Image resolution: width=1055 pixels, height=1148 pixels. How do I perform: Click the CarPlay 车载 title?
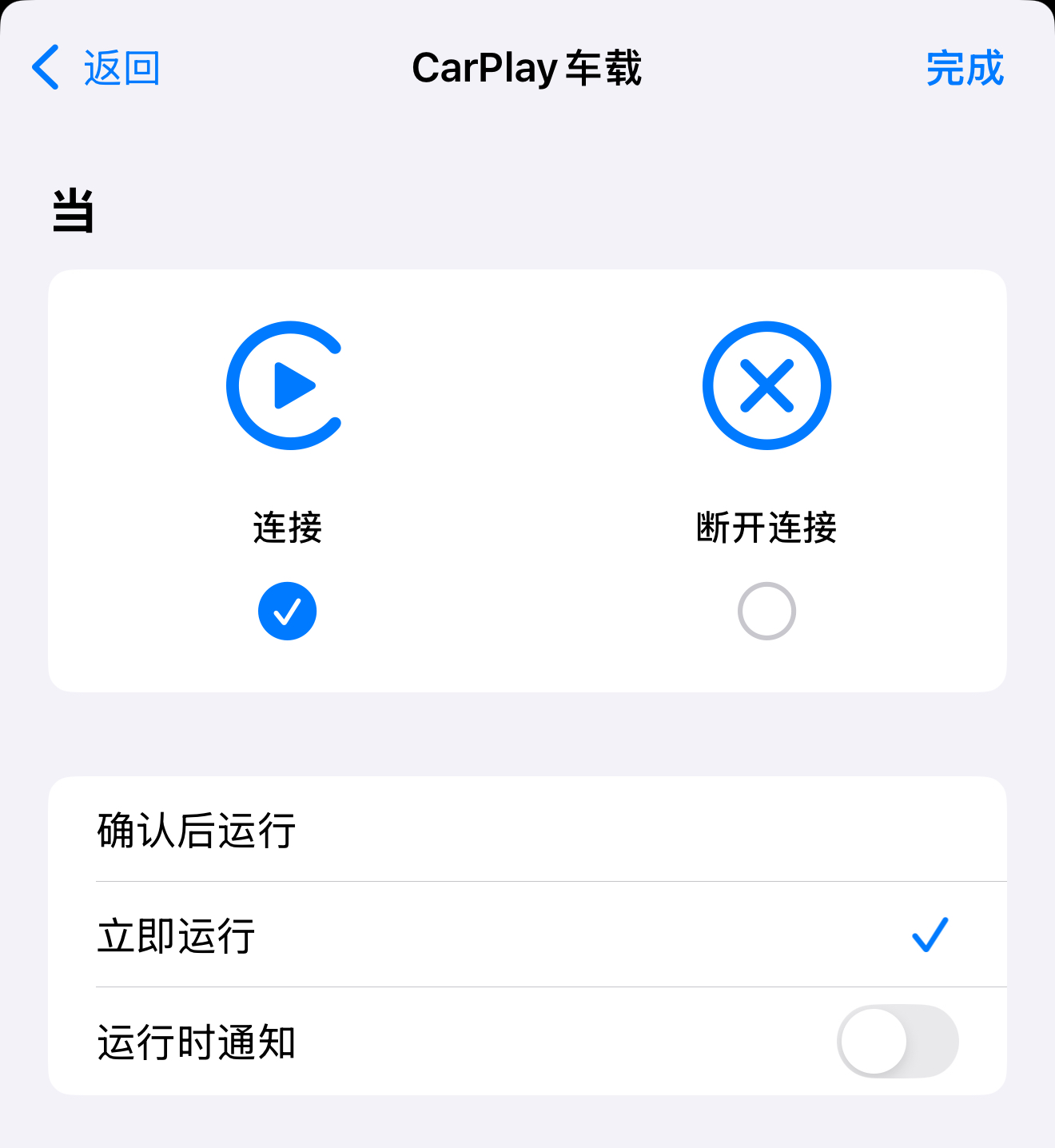point(527,68)
